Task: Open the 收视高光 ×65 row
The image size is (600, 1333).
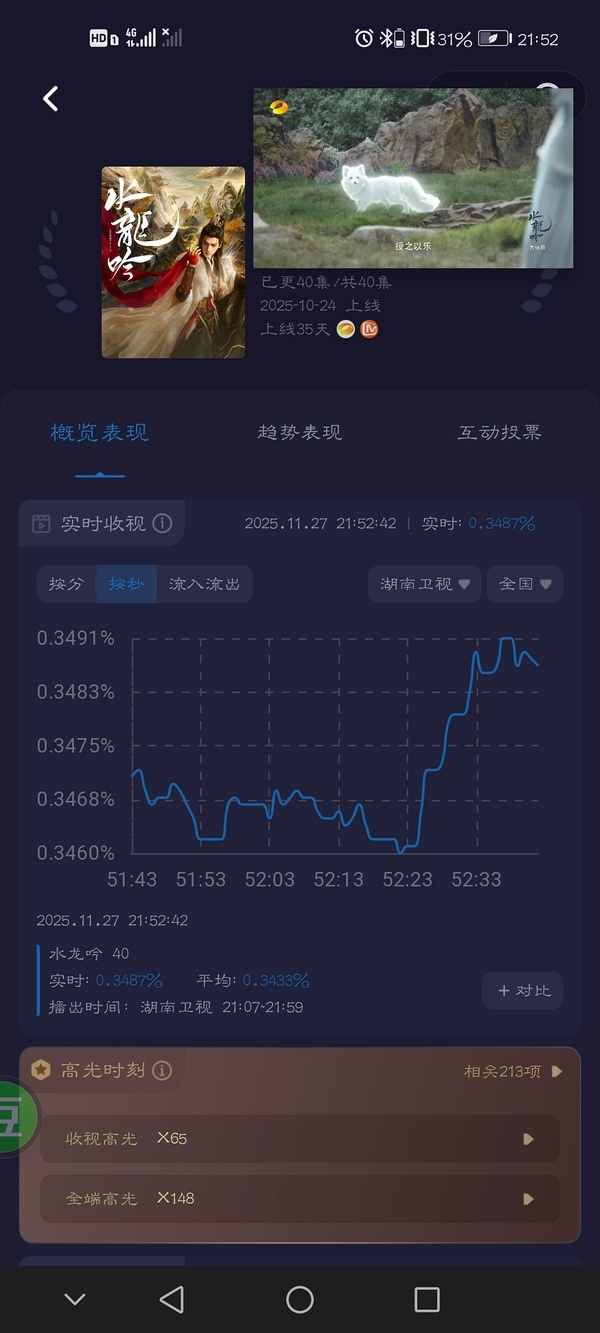Action: (299, 1139)
